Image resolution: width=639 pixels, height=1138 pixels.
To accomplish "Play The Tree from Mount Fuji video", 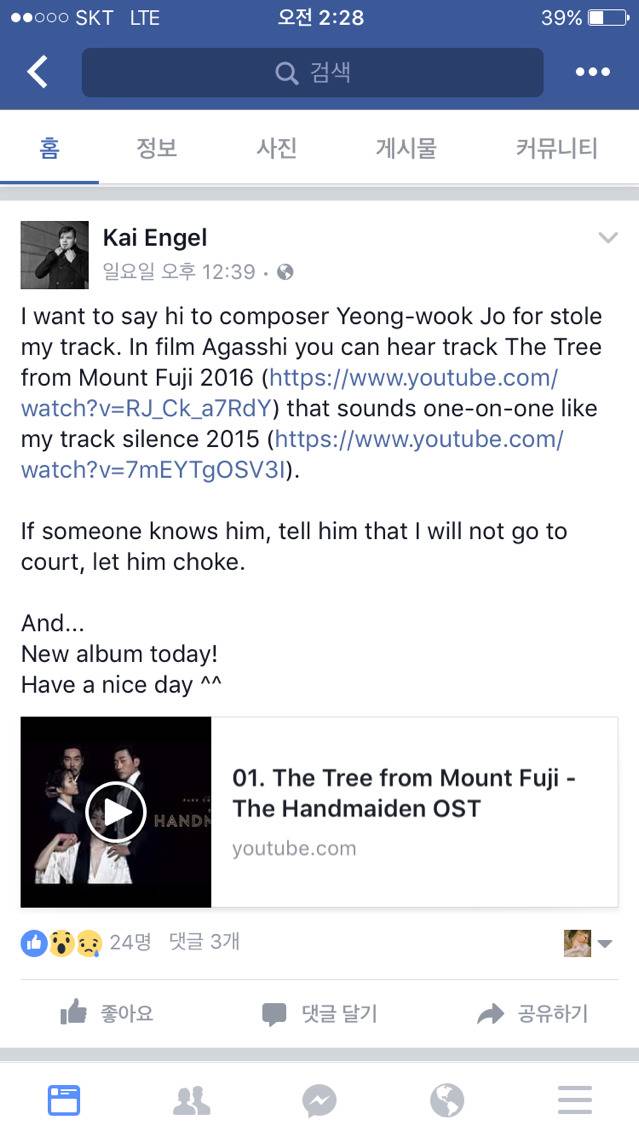I will pos(116,811).
